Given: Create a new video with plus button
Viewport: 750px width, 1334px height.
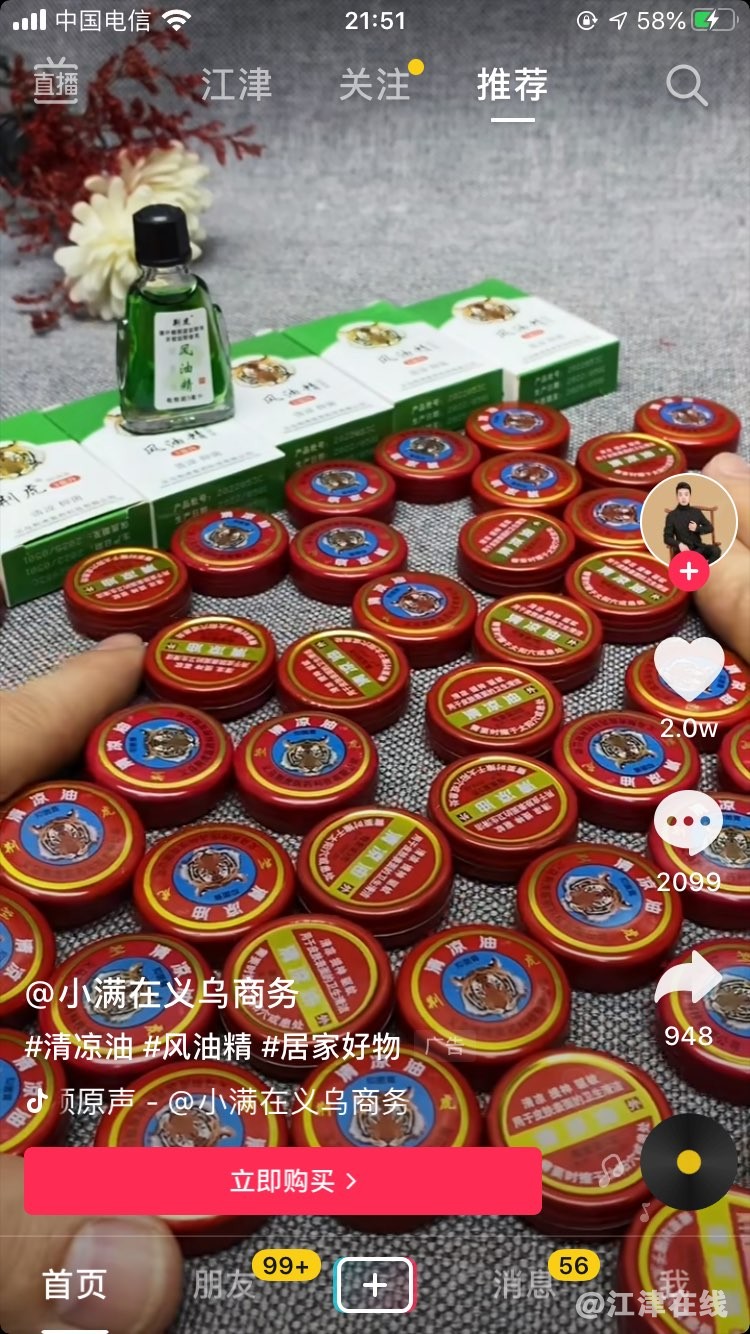Looking at the screenshot, I should [374, 1285].
